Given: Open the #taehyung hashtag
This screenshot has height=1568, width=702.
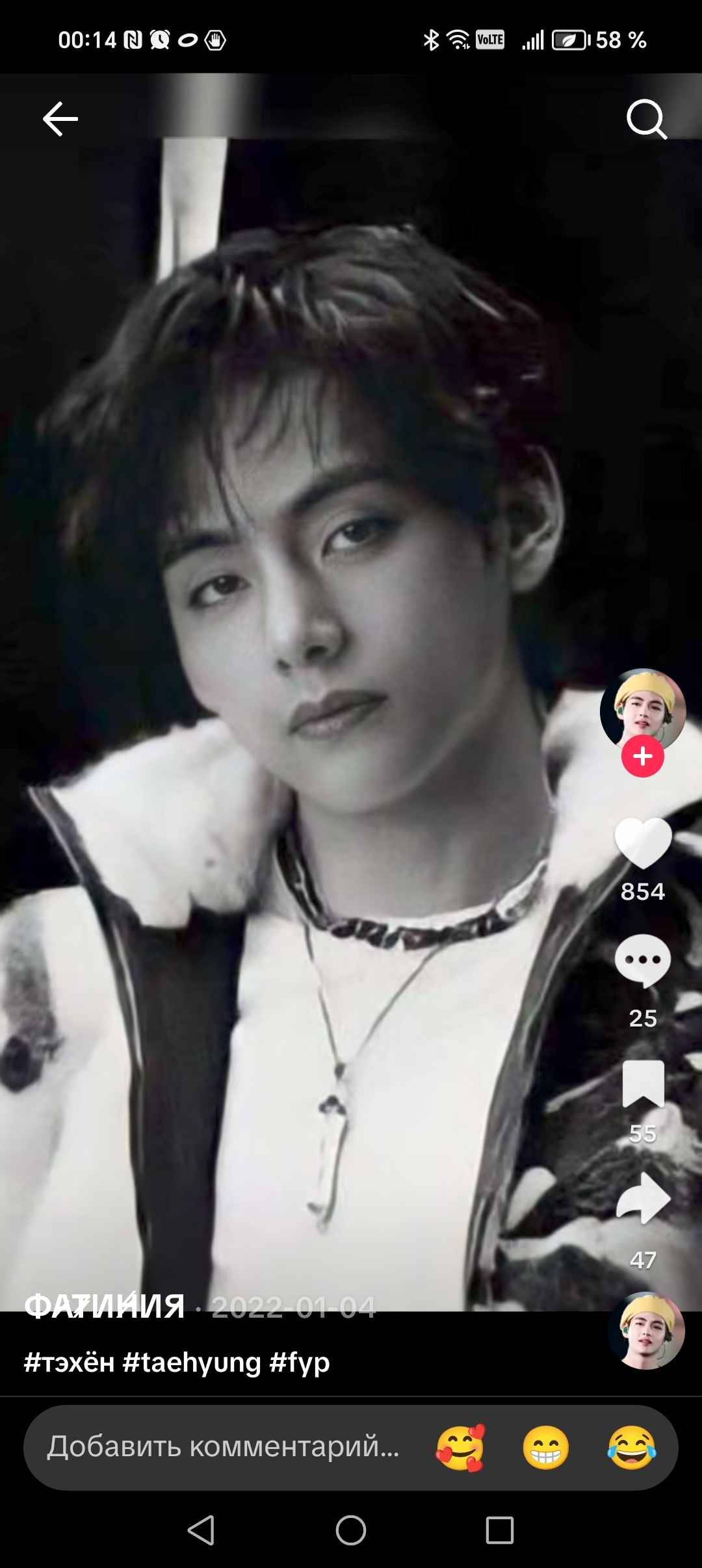Looking at the screenshot, I should tap(192, 1361).
